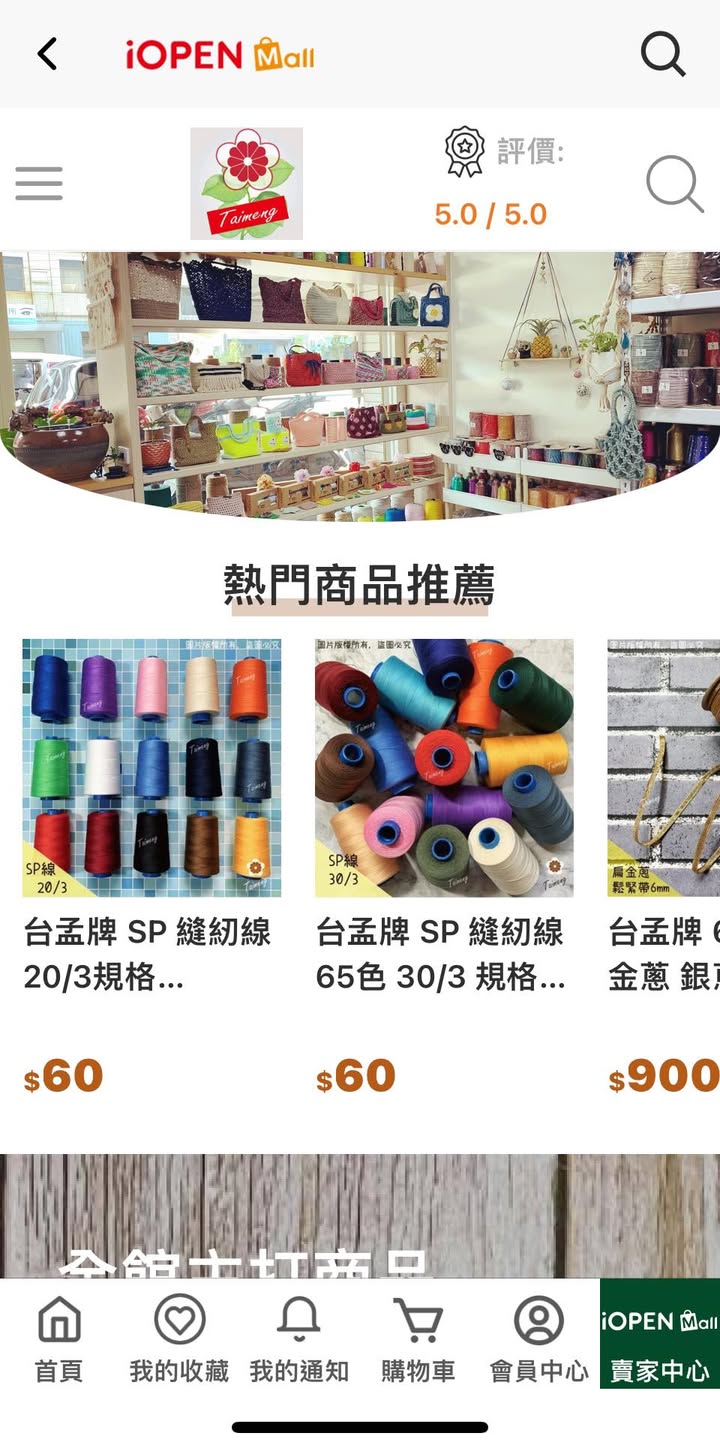This screenshot has height=1451, width=720.
Task: Search within the Taimeng store
Action: point(674,184)
